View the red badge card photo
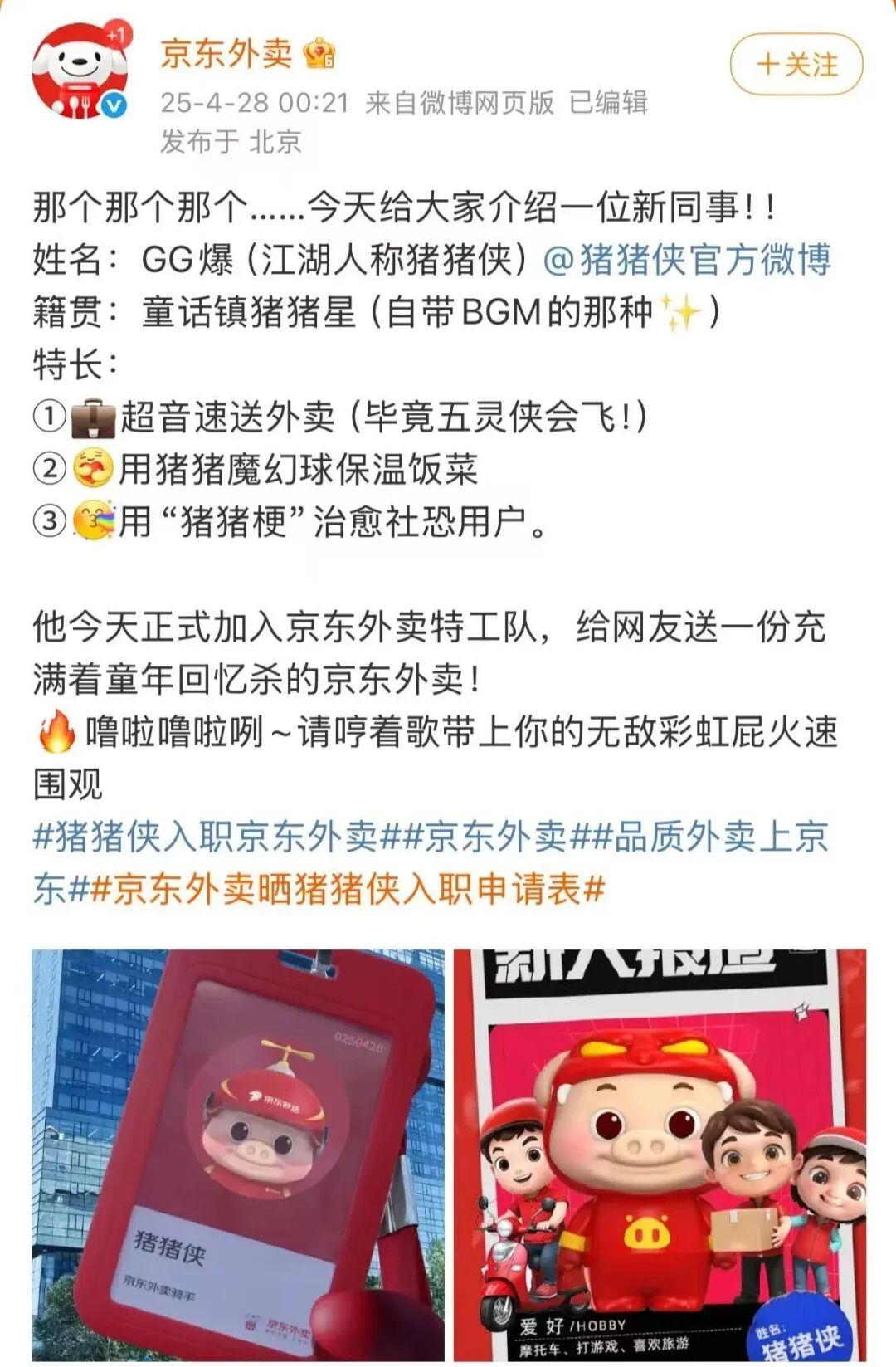 [238, 1154]
